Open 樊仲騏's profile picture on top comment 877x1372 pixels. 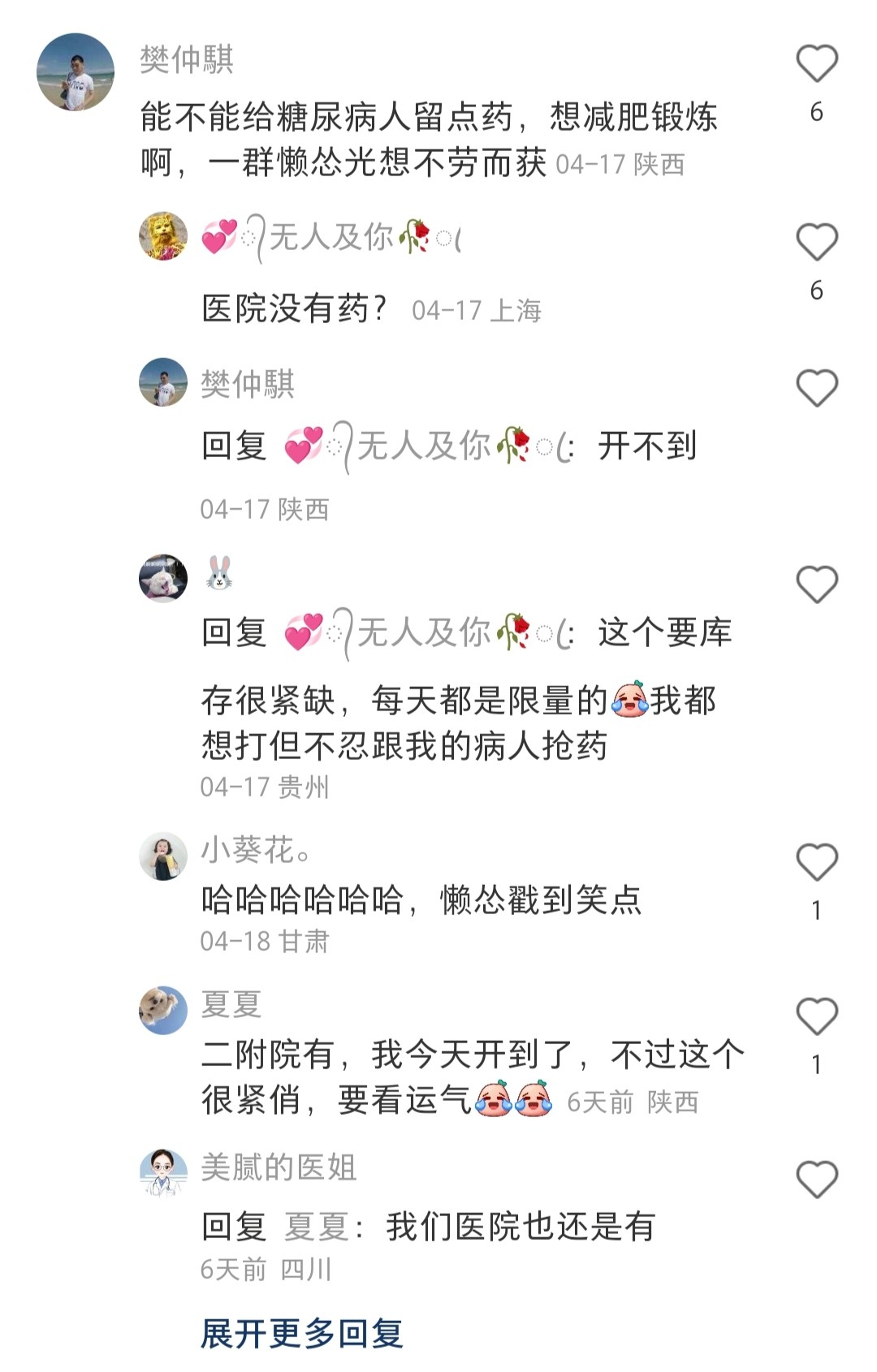[x=76, y=71]
